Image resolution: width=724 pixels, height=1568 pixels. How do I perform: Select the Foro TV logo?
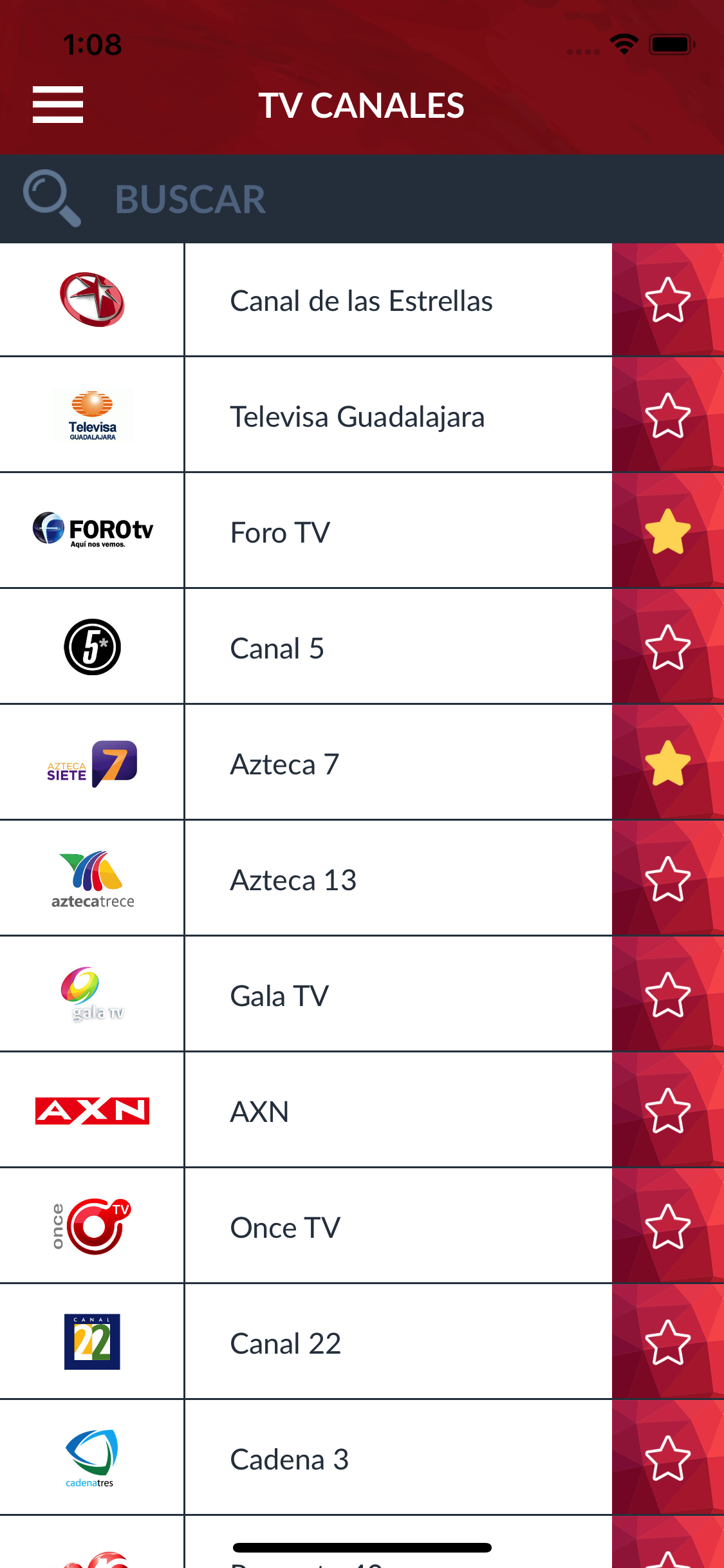[x=92, y=531]
